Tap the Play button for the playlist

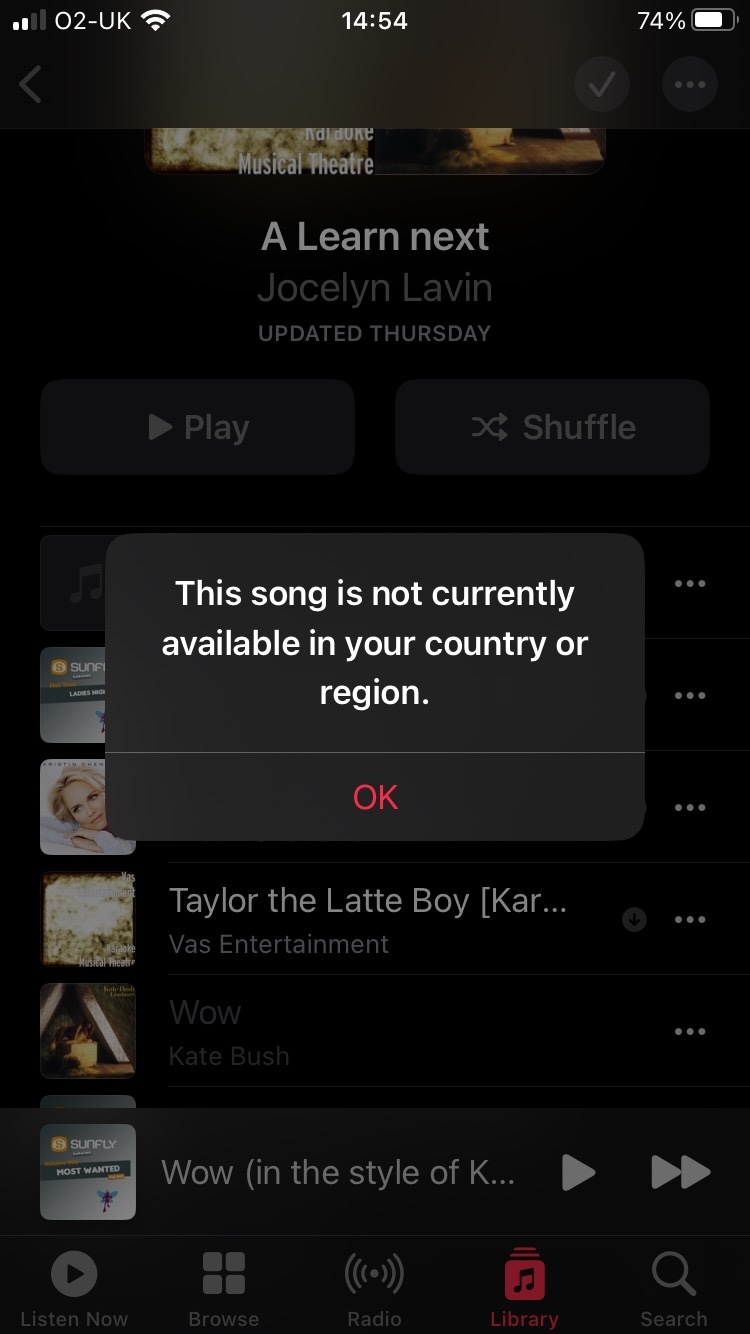click(x=197, y=427)
